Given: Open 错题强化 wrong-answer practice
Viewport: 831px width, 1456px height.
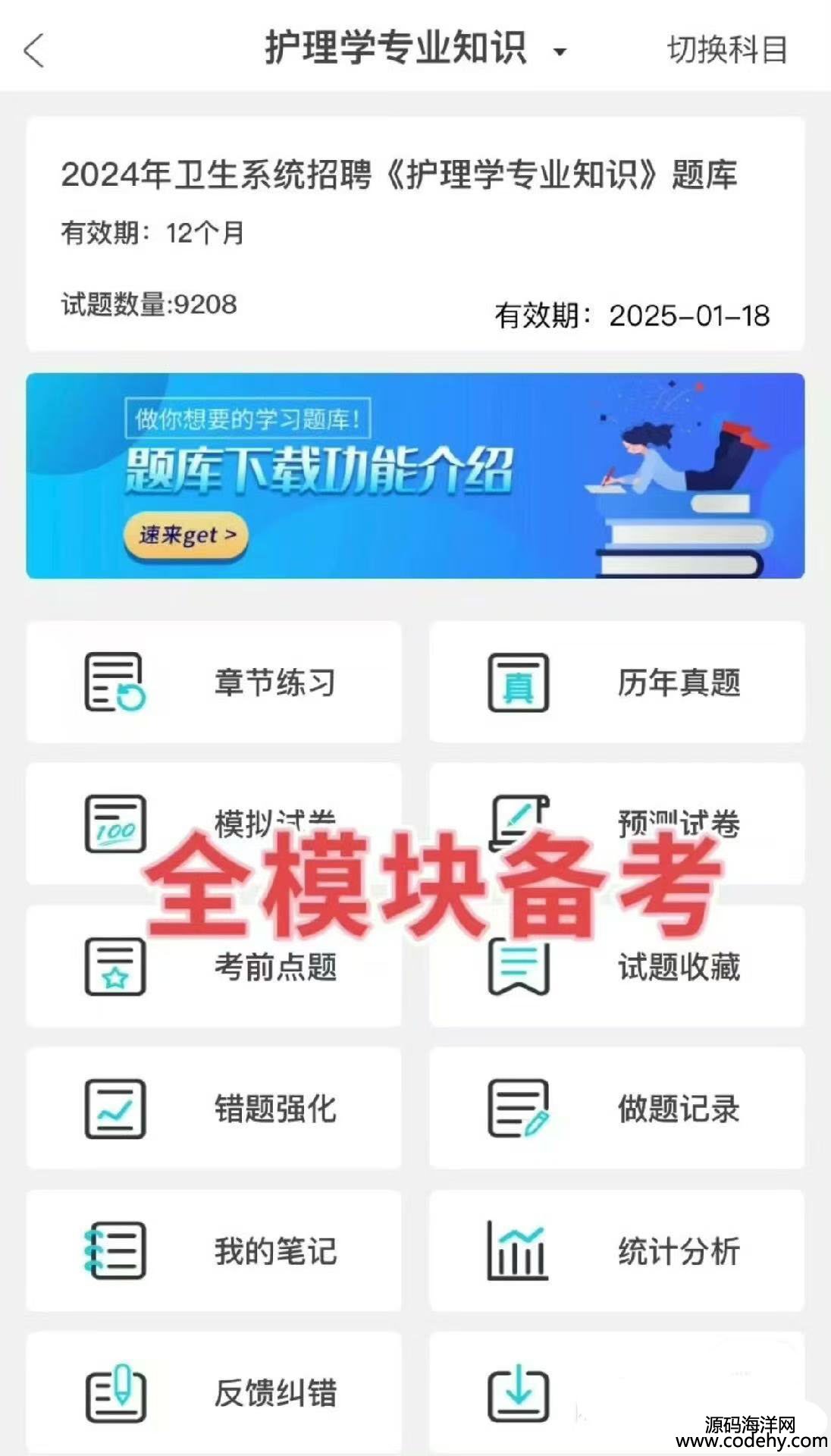Looking at the screenshot, I should pos(214,1108).
